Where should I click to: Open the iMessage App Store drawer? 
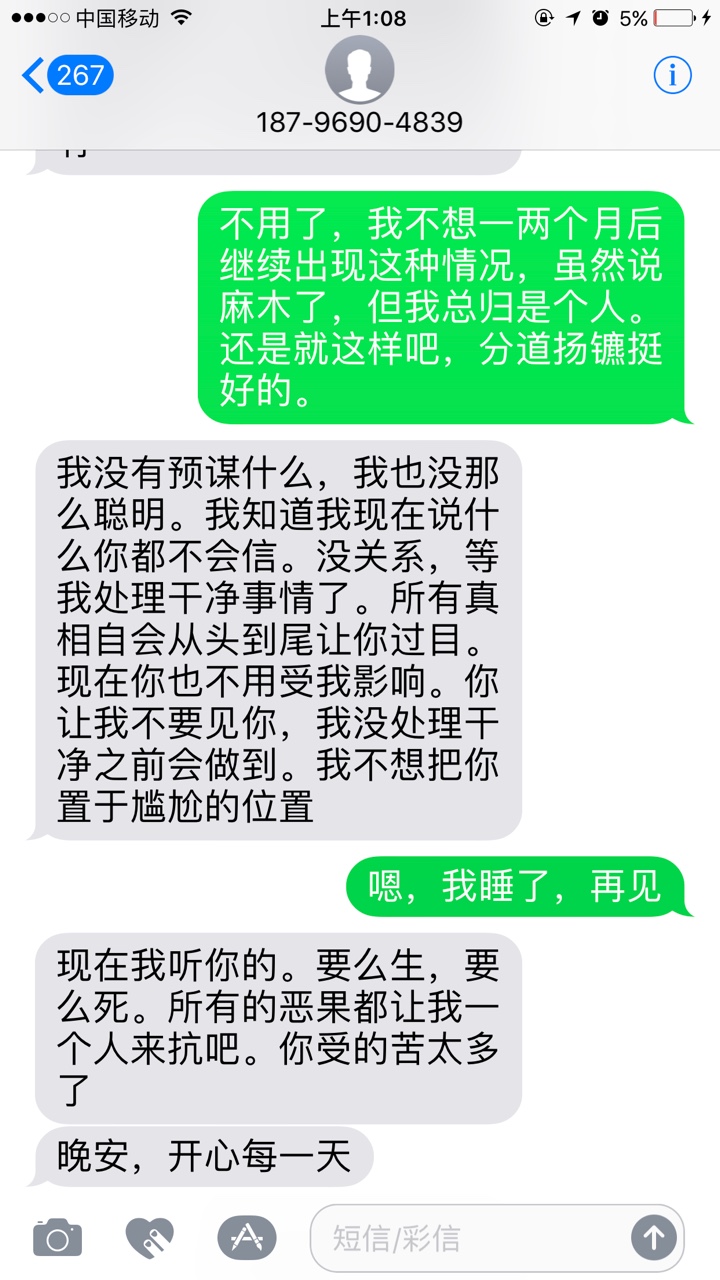click(246, 1238)
